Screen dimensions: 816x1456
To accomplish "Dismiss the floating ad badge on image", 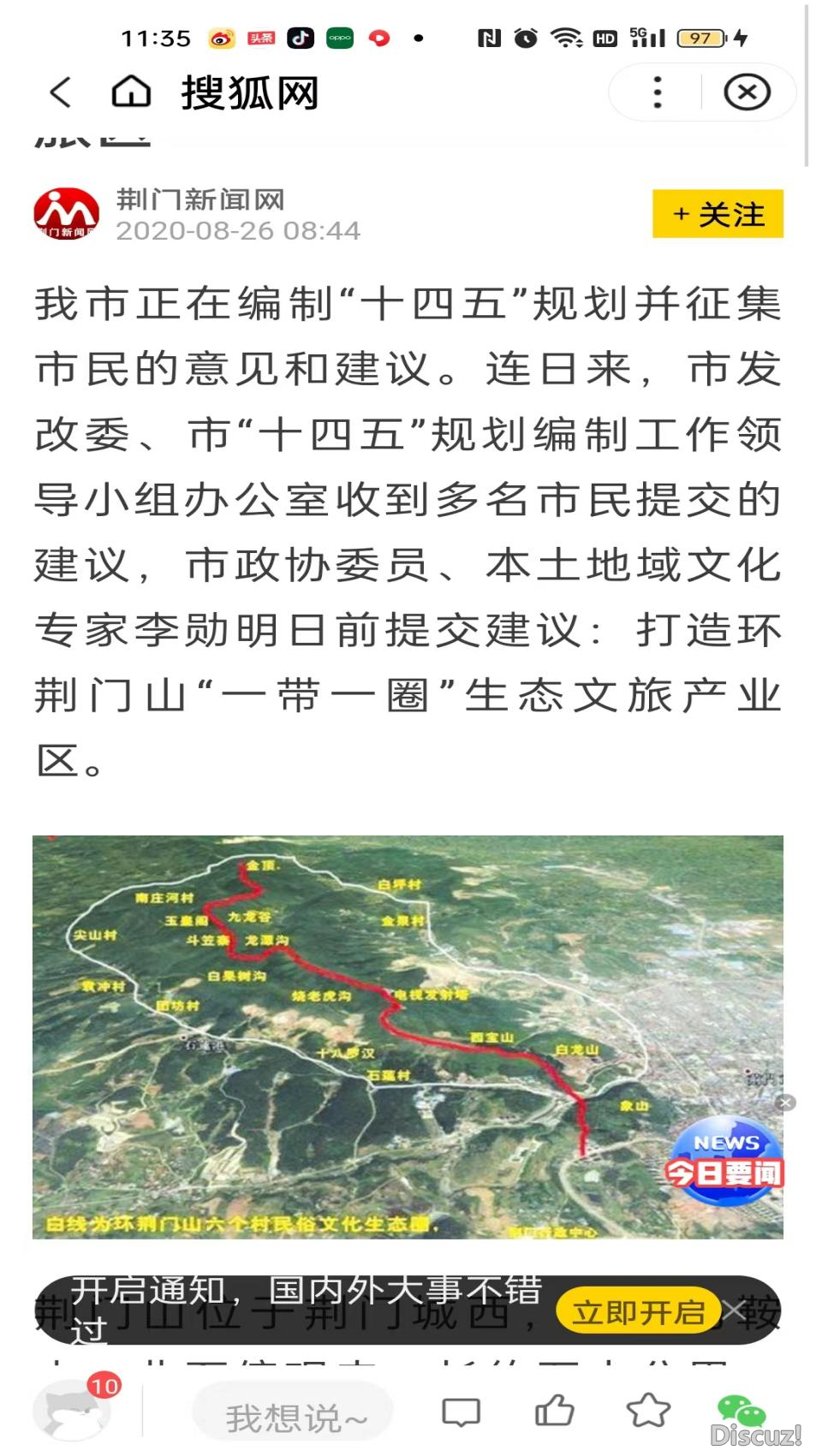I will (785, 1102).
